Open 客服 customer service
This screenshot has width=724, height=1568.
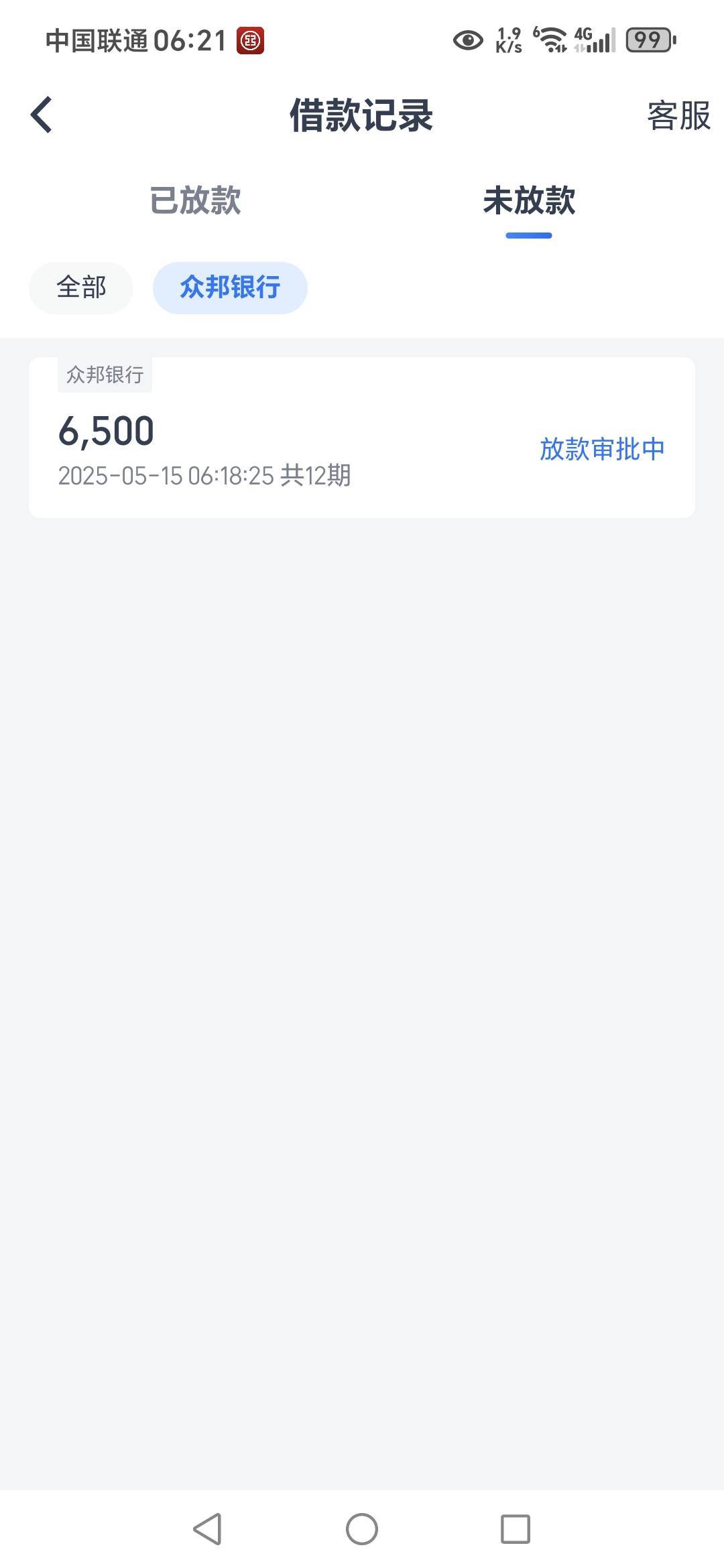pyautogui.click(x=678, y=115)
